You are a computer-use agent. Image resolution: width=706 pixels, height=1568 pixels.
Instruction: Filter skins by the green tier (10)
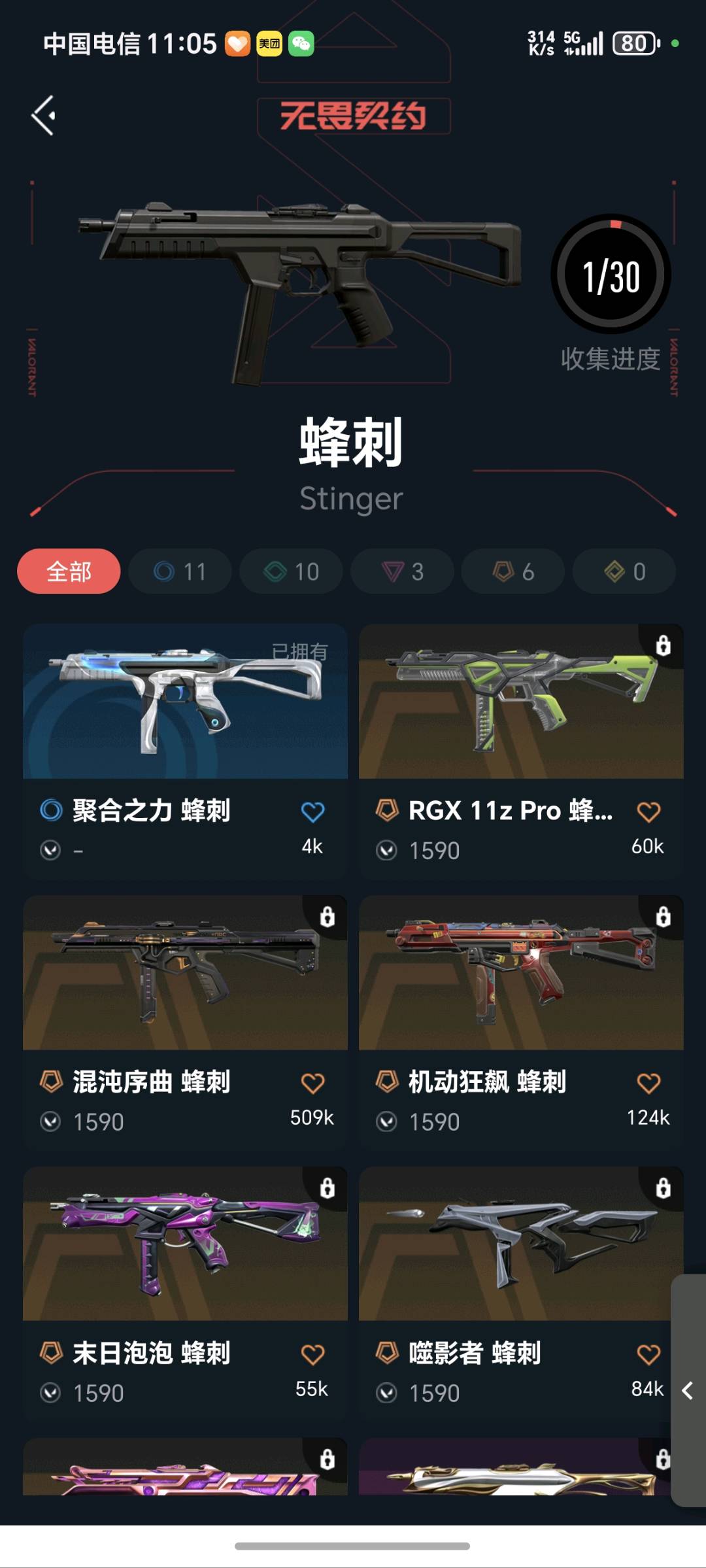291,571
